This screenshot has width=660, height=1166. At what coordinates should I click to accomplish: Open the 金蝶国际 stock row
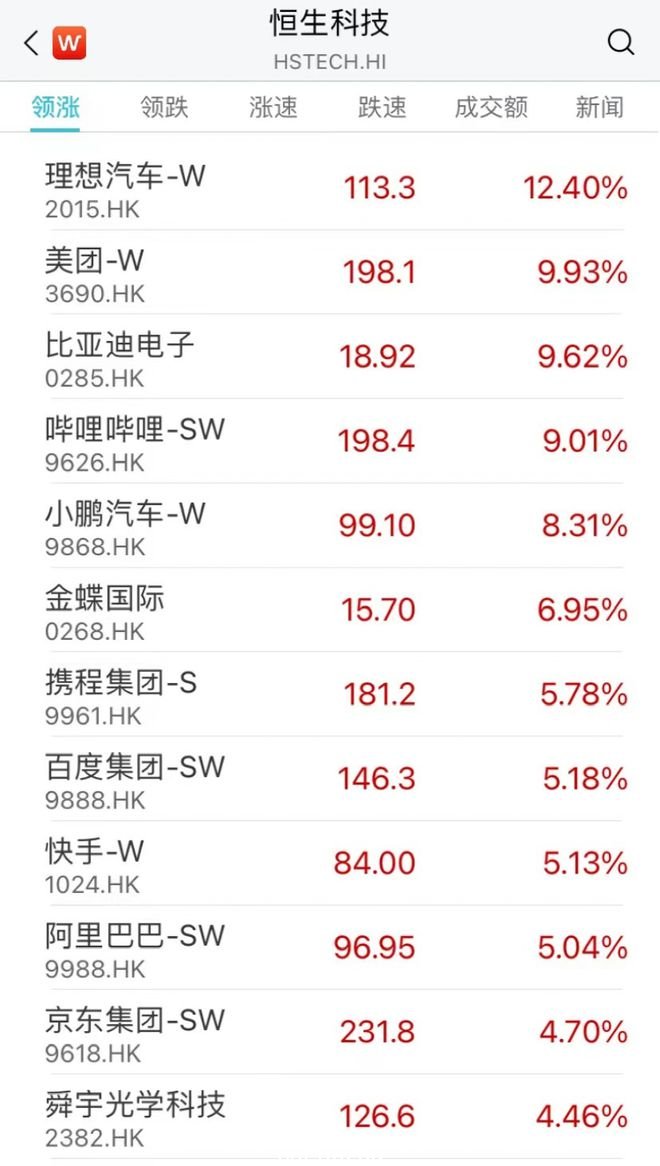[330, 610]
